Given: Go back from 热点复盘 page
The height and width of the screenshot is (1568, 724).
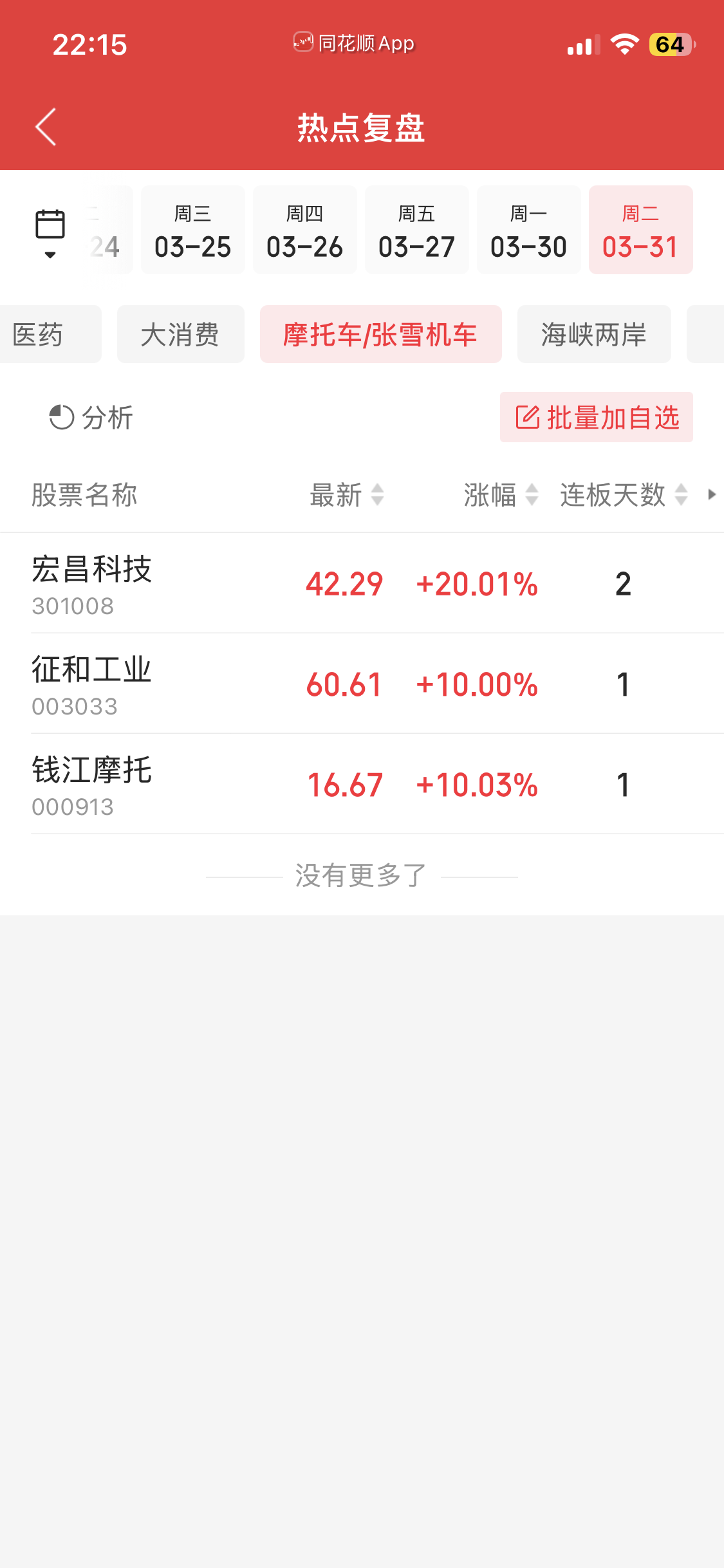Looking at the screenshot, I should coord(46,127).
